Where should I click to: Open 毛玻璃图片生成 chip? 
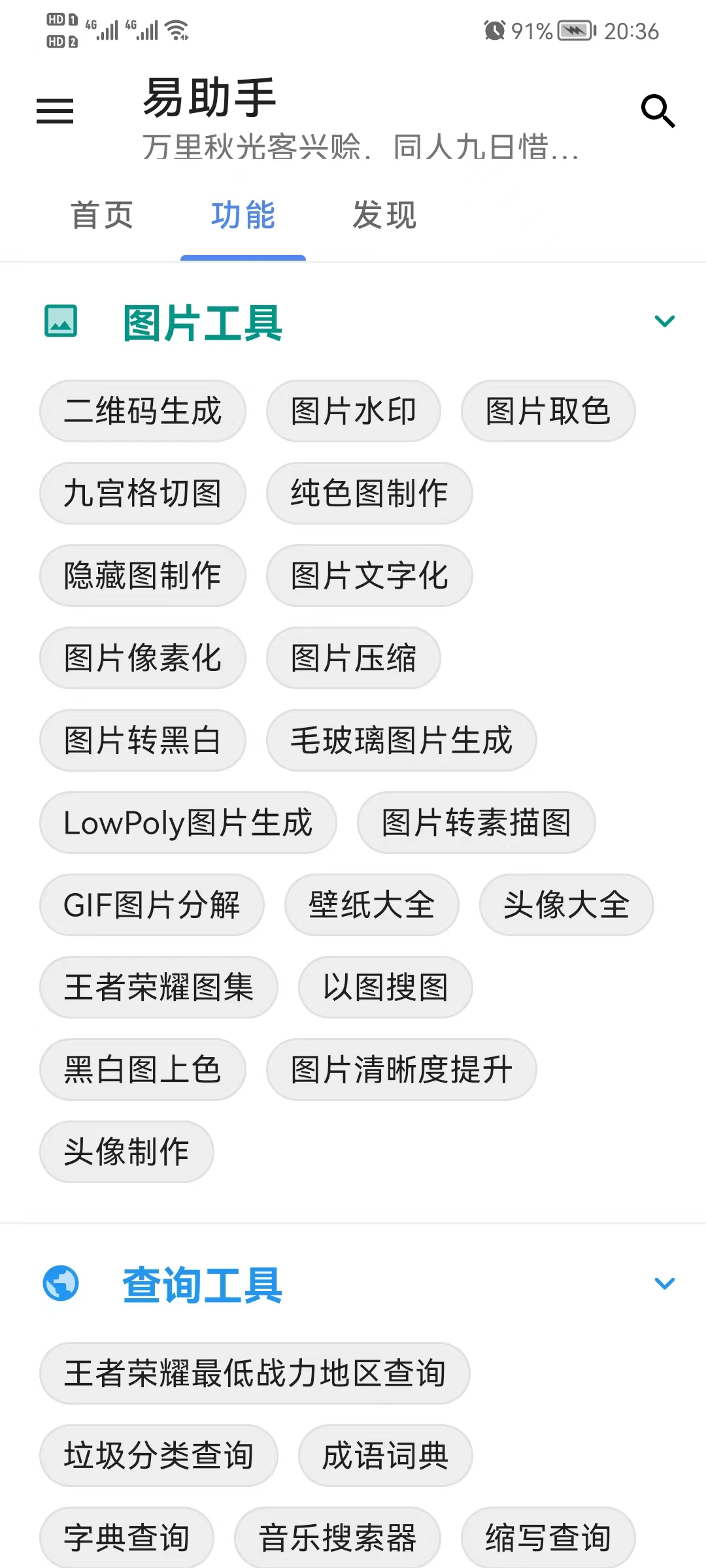[x=401, y=740]
